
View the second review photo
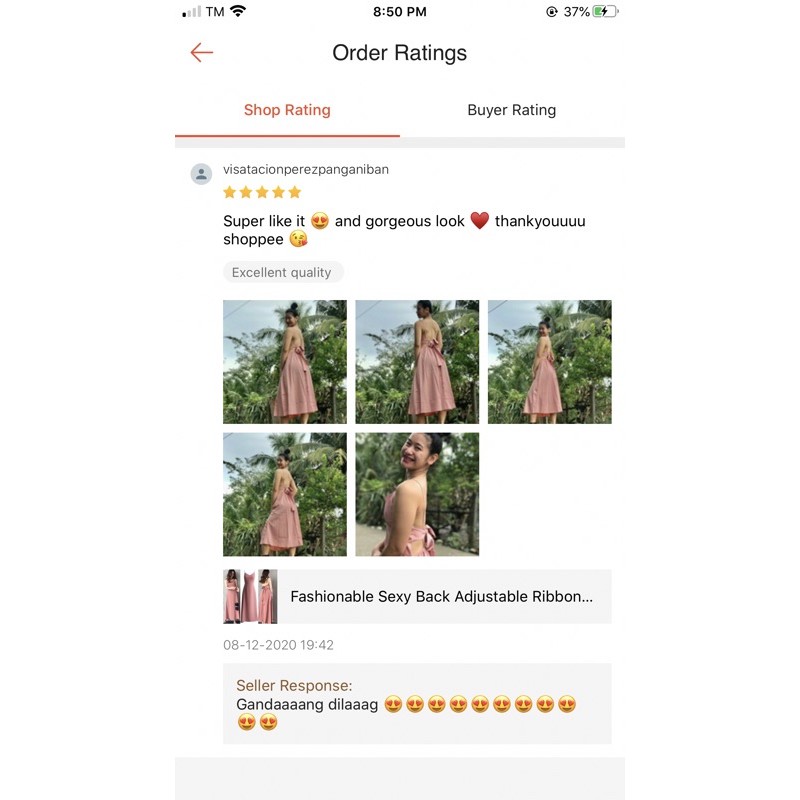click(417, 362)
